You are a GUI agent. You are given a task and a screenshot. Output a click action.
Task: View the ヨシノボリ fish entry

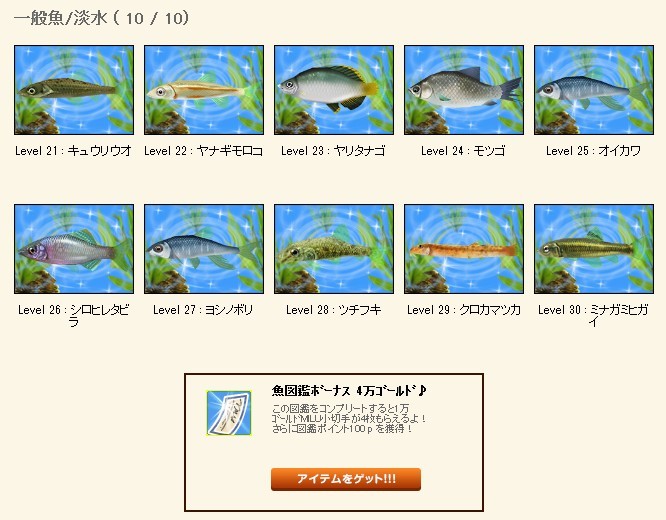(204, 249)
